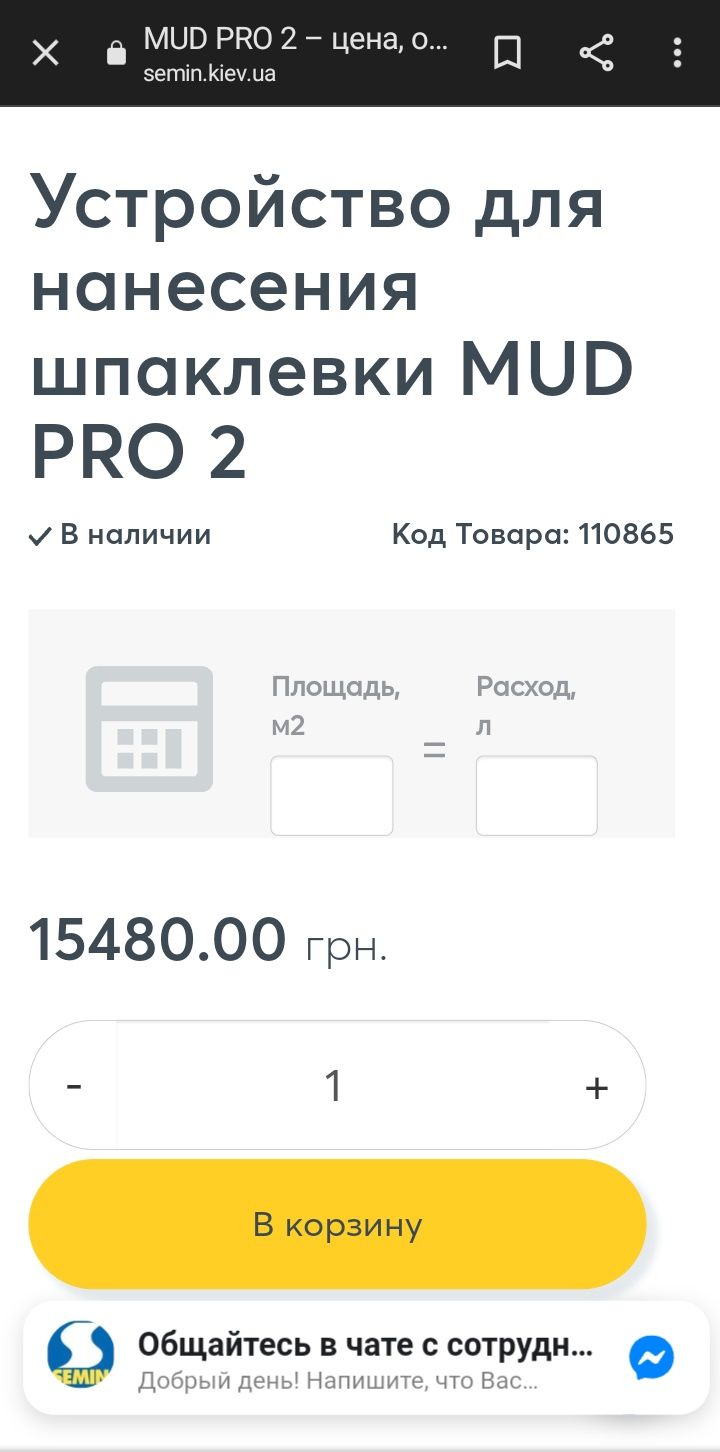This screenshot has width=720, height=1452.
Task: Close the browser custom tab
Action: (45, 53)
